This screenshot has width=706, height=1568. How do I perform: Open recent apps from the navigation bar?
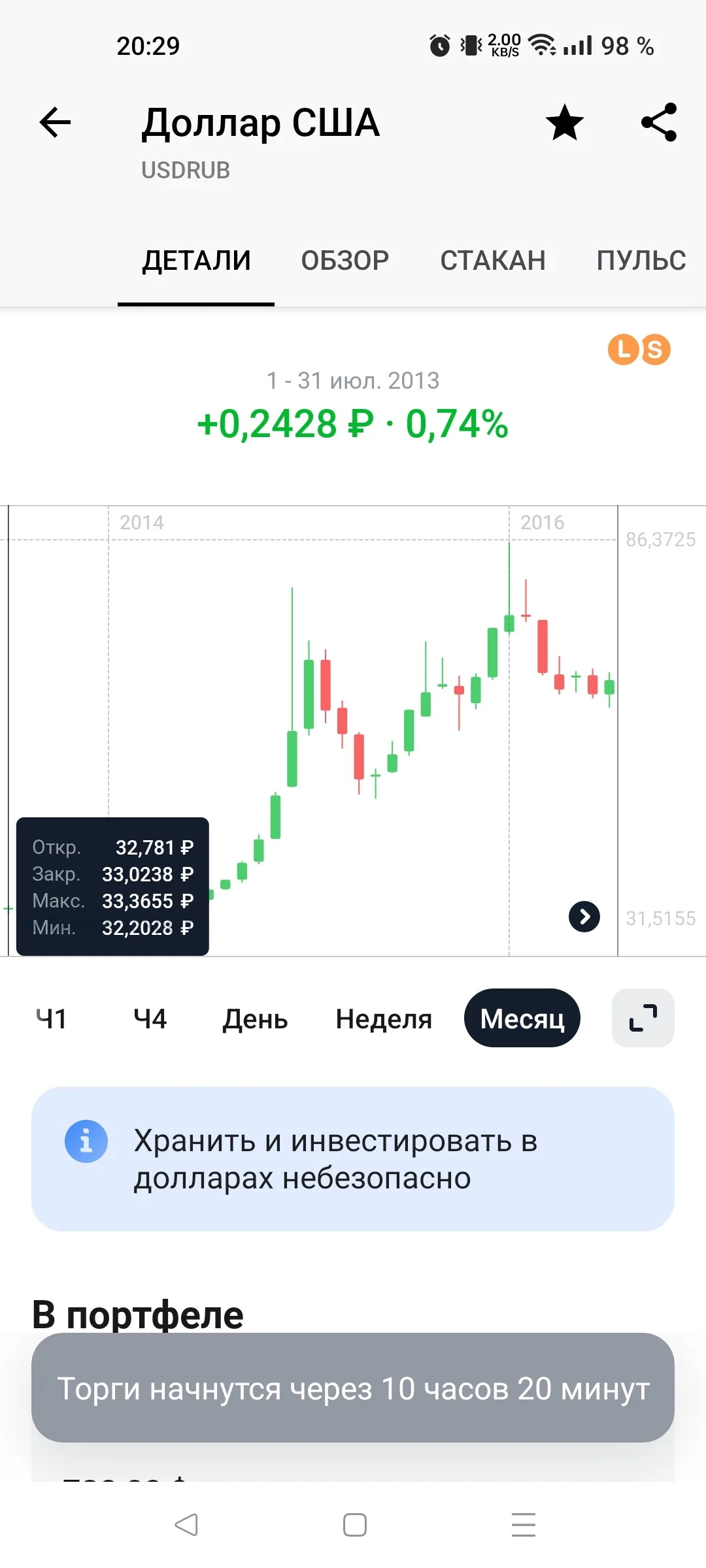[x=524, y=1525]
